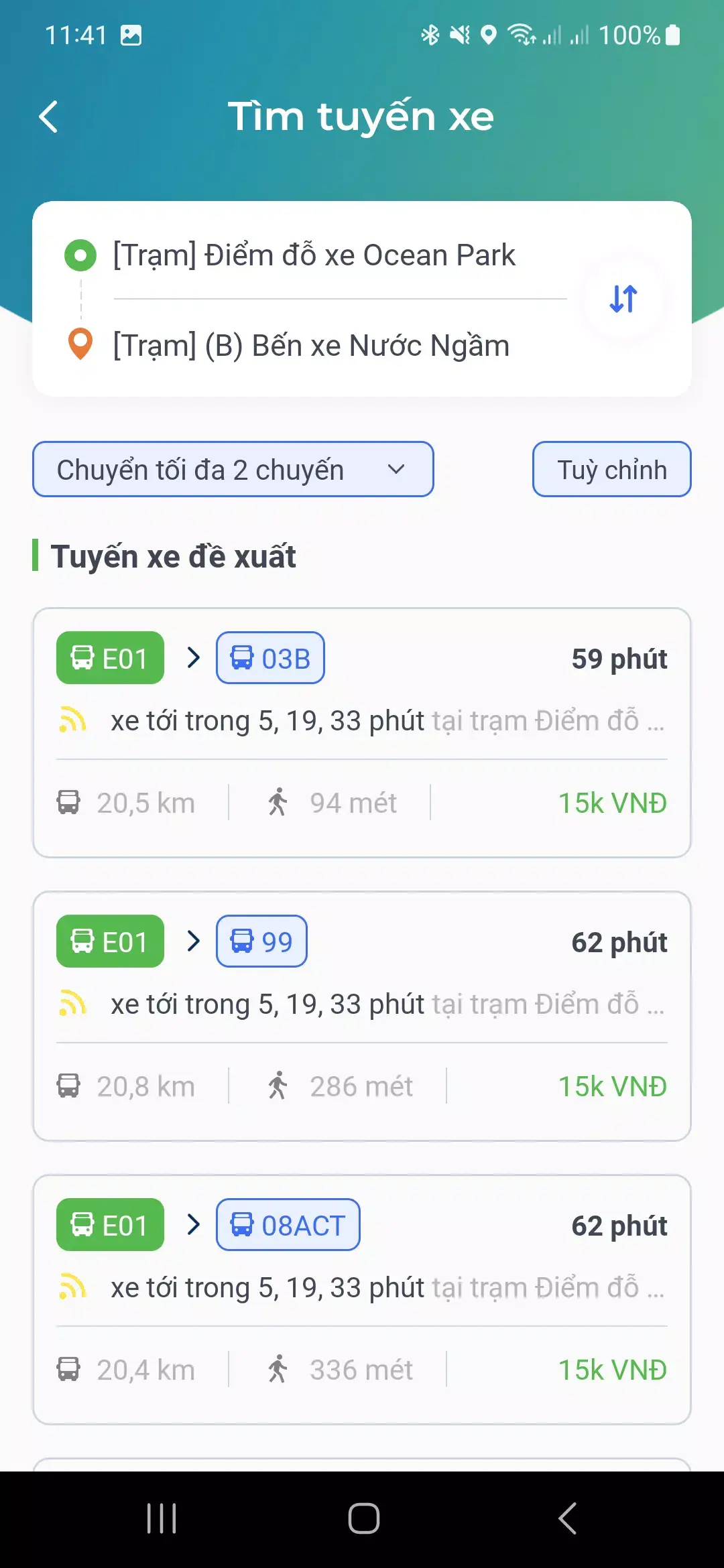Expand the chevron between E01 and 03B
This screenshot has width=724, height=1568.
[193, 658]
